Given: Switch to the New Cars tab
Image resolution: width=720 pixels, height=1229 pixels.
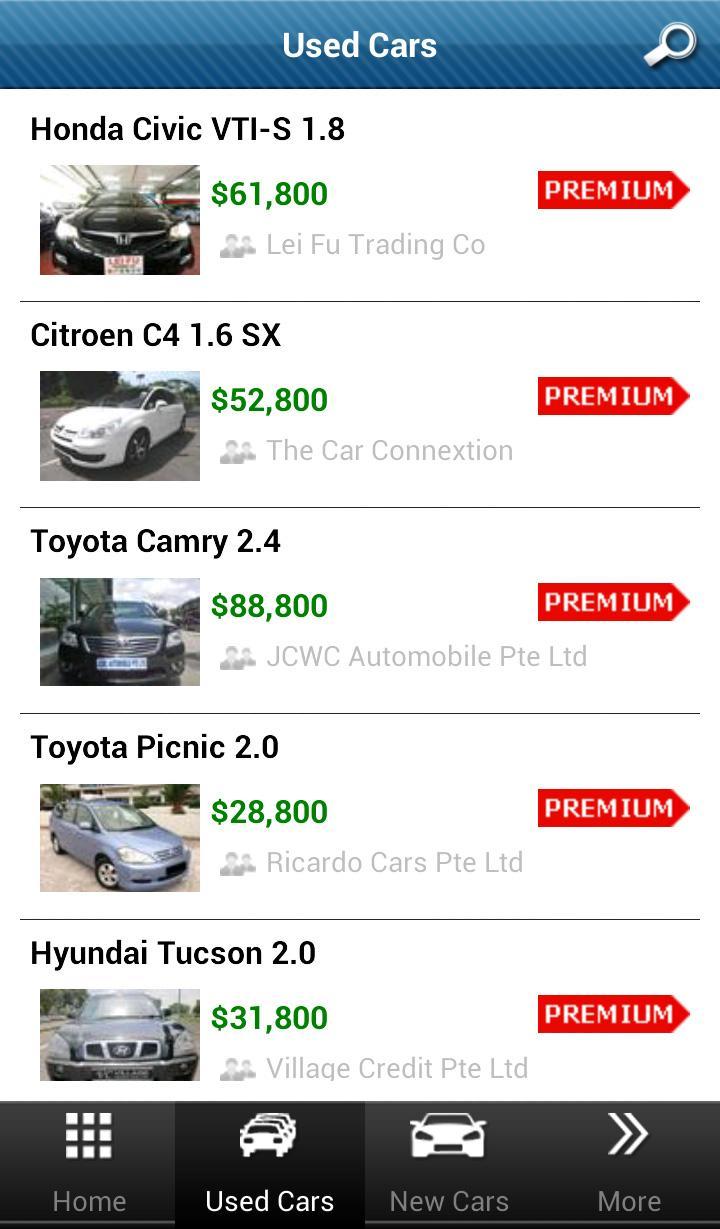Looking at the screenshot, I should click(449, 1164).
